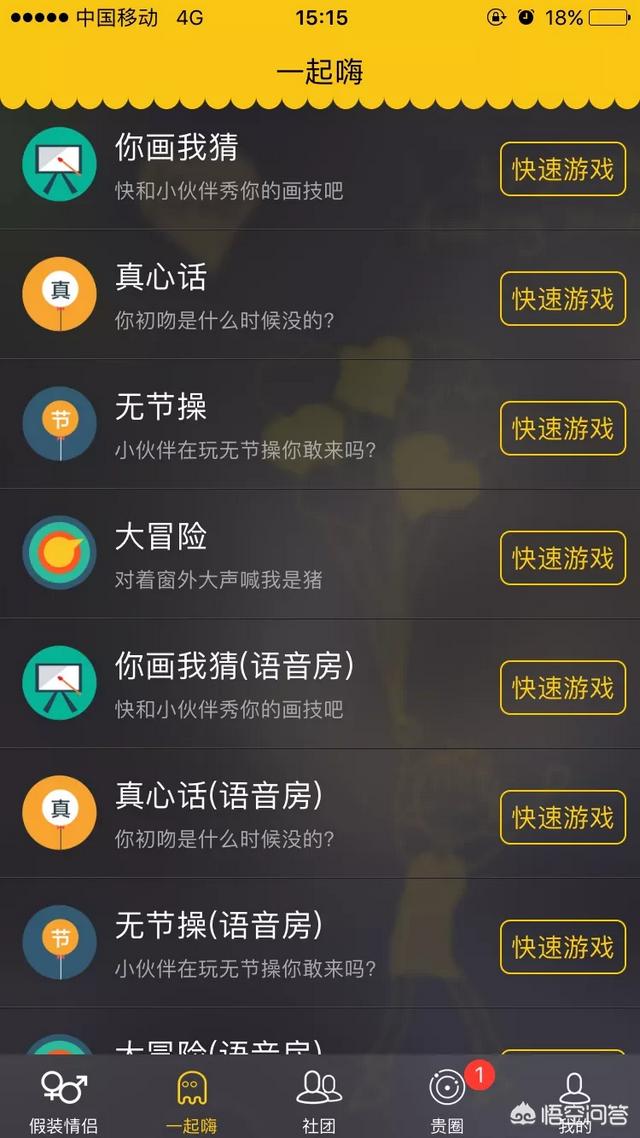Start quick game for 大冒险

tap(562, 558)
